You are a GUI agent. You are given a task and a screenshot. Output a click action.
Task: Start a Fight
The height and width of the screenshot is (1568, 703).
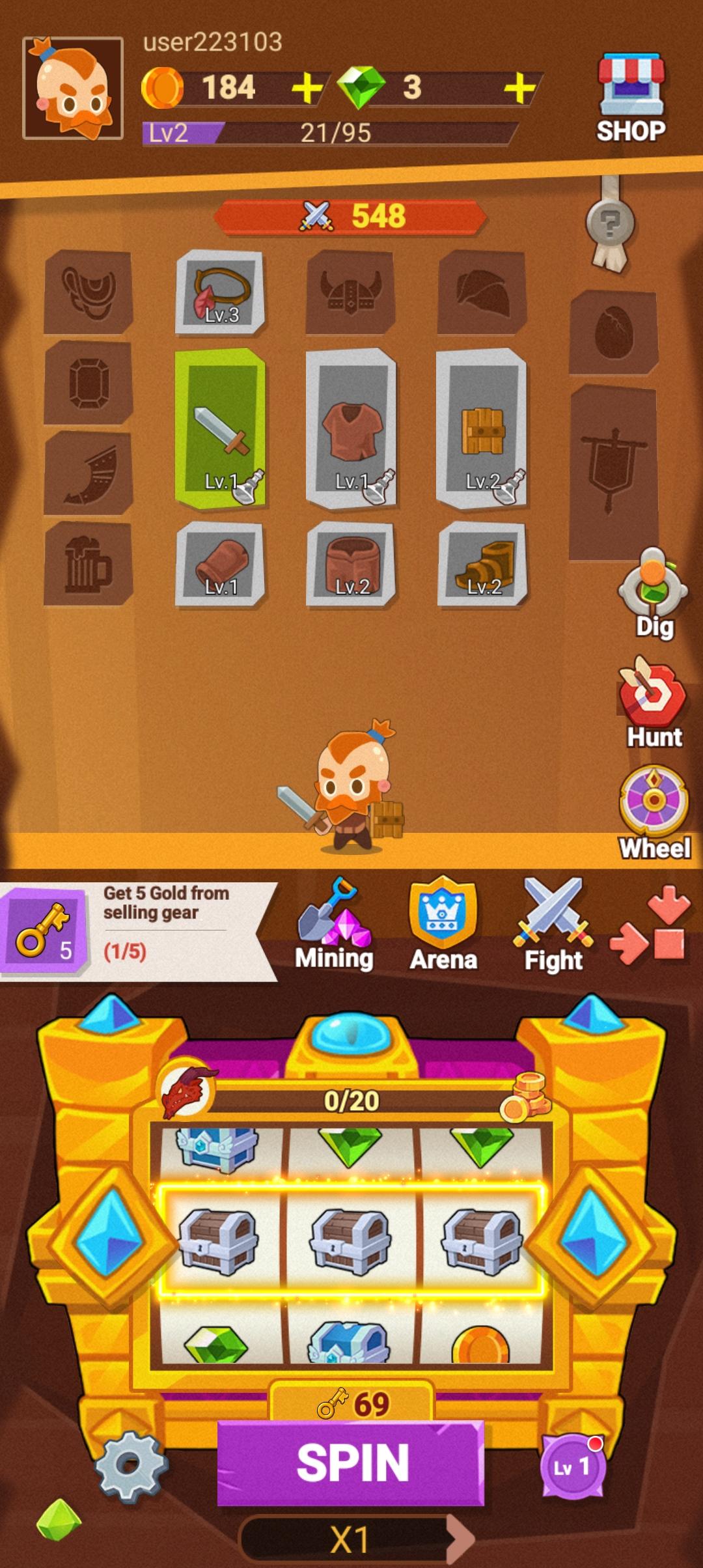[554, 925]
